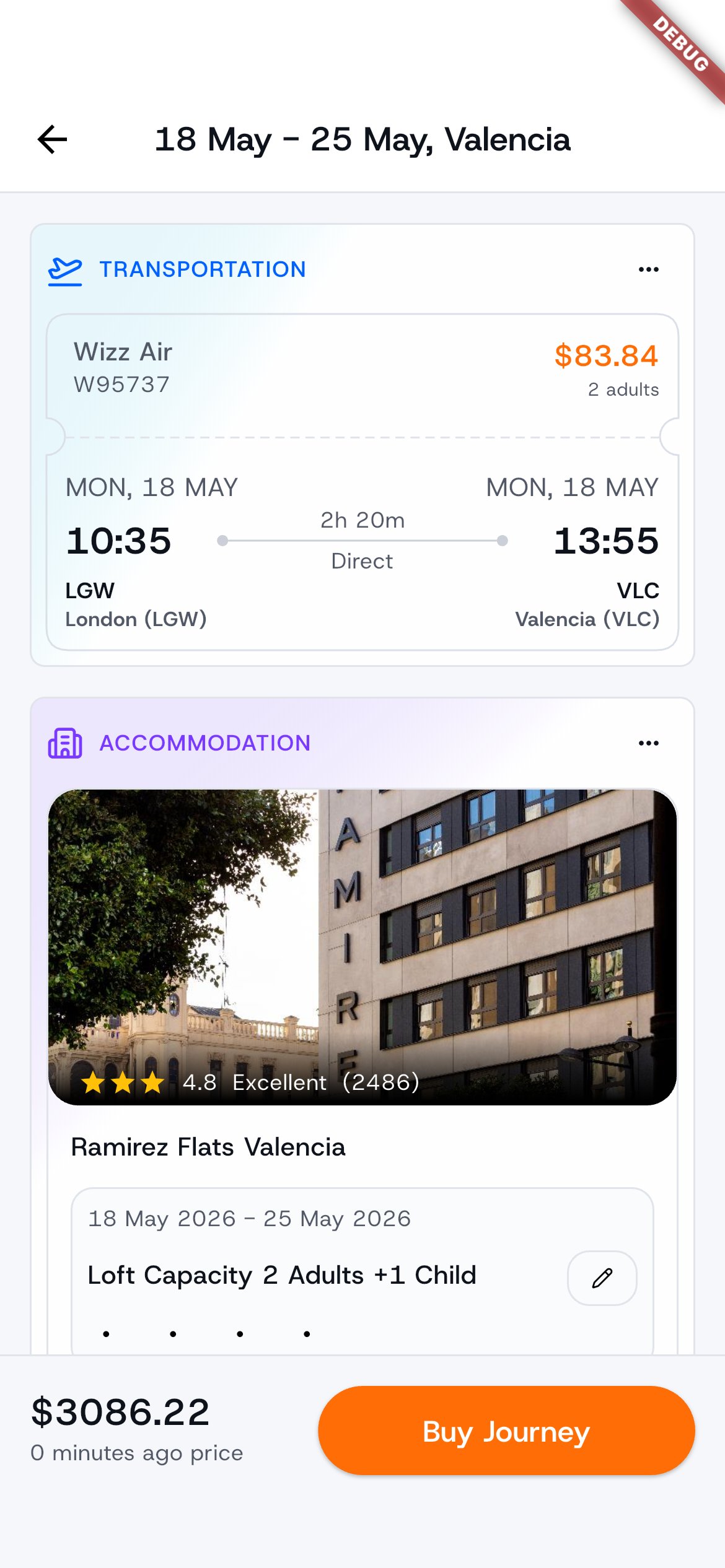Click the third star in the hotel rating

point(154,1083)
